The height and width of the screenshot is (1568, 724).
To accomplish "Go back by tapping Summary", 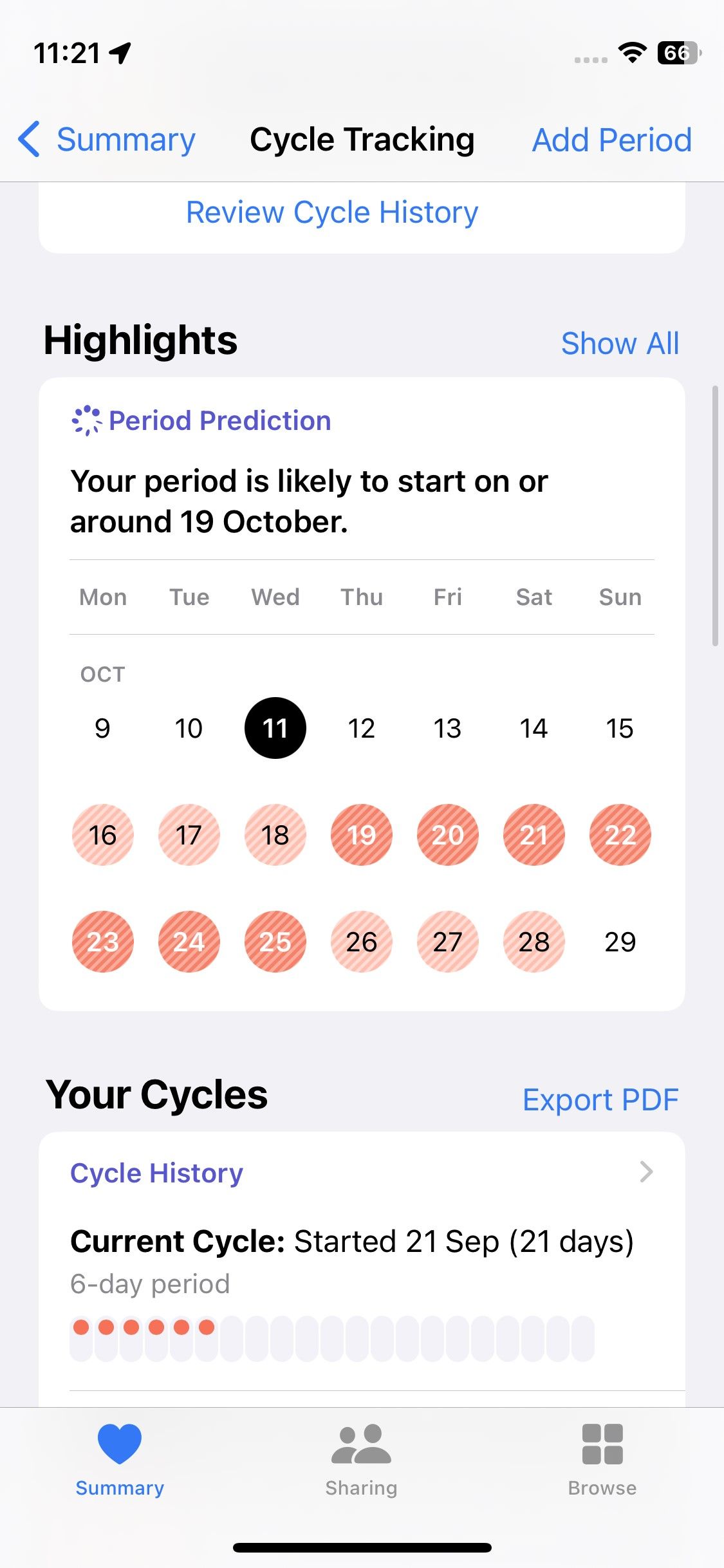I will (x=126, y=139).
